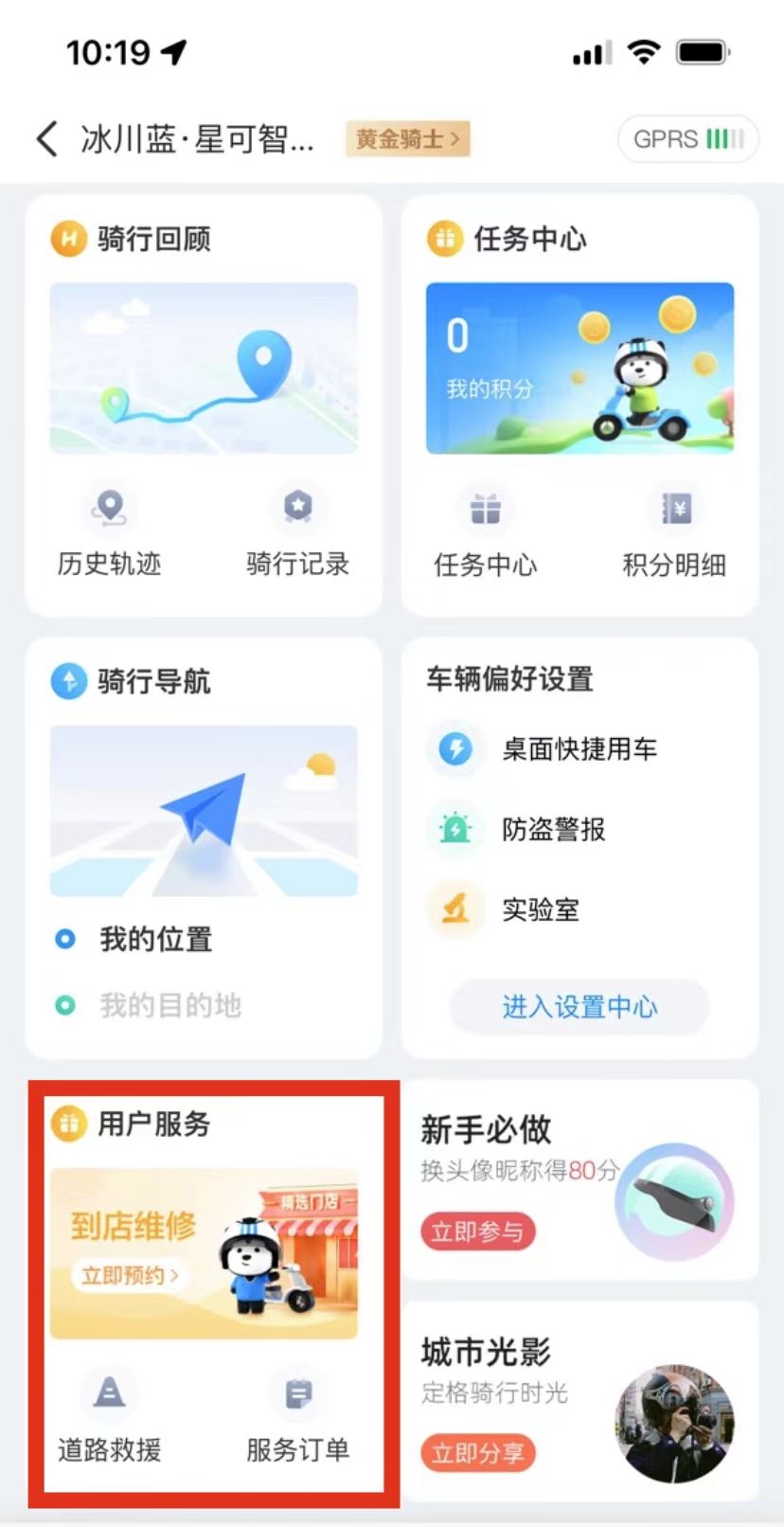Open the GPRS signal indicator
Viewport: 784px width, 1527px height.
click(687, 139)
